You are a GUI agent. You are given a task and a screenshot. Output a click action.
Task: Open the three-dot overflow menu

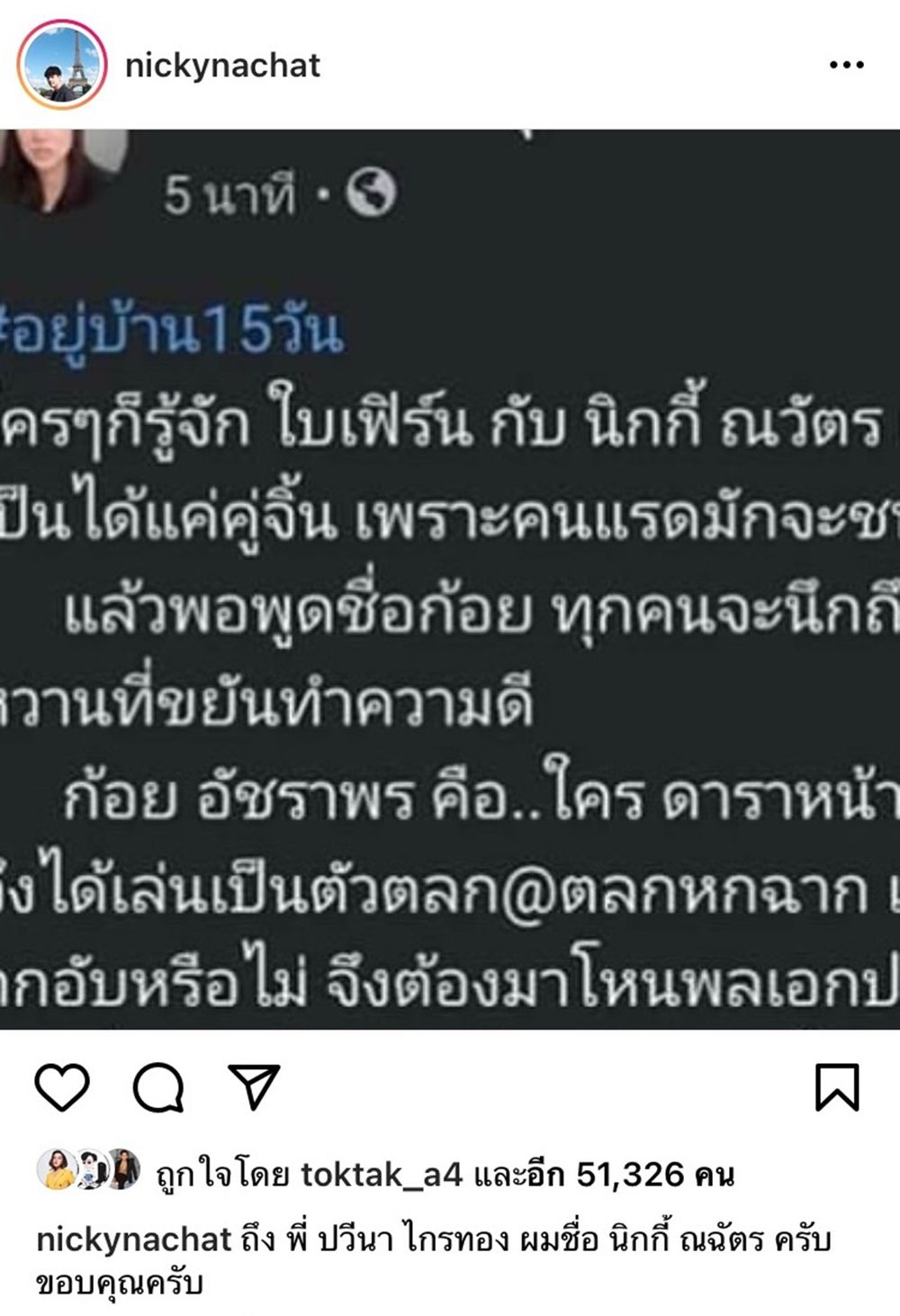[846, 65]
